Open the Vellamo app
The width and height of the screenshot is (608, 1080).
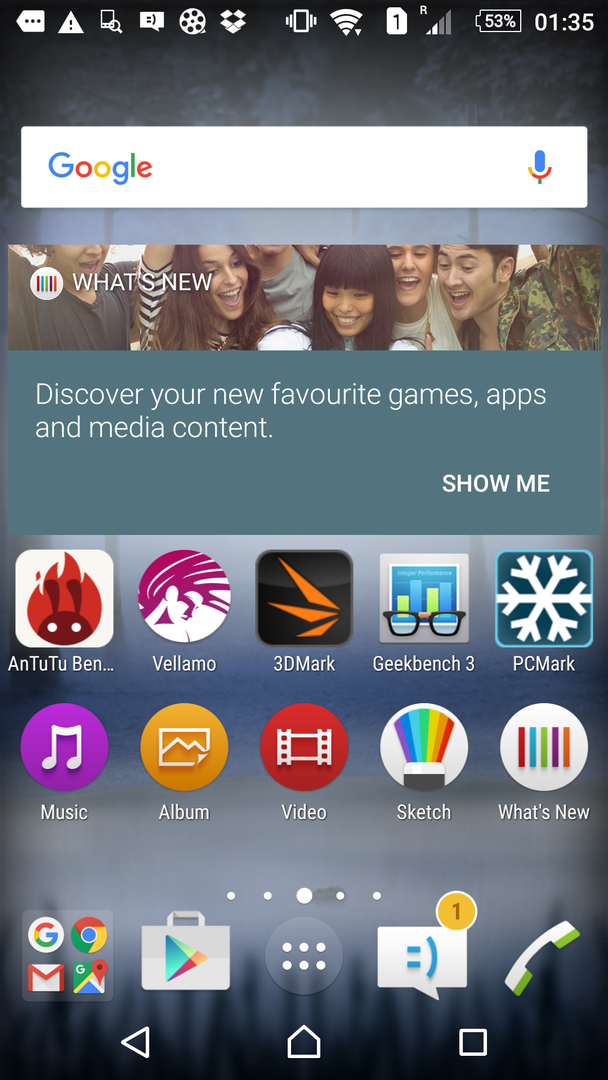[x=184, y=599]
